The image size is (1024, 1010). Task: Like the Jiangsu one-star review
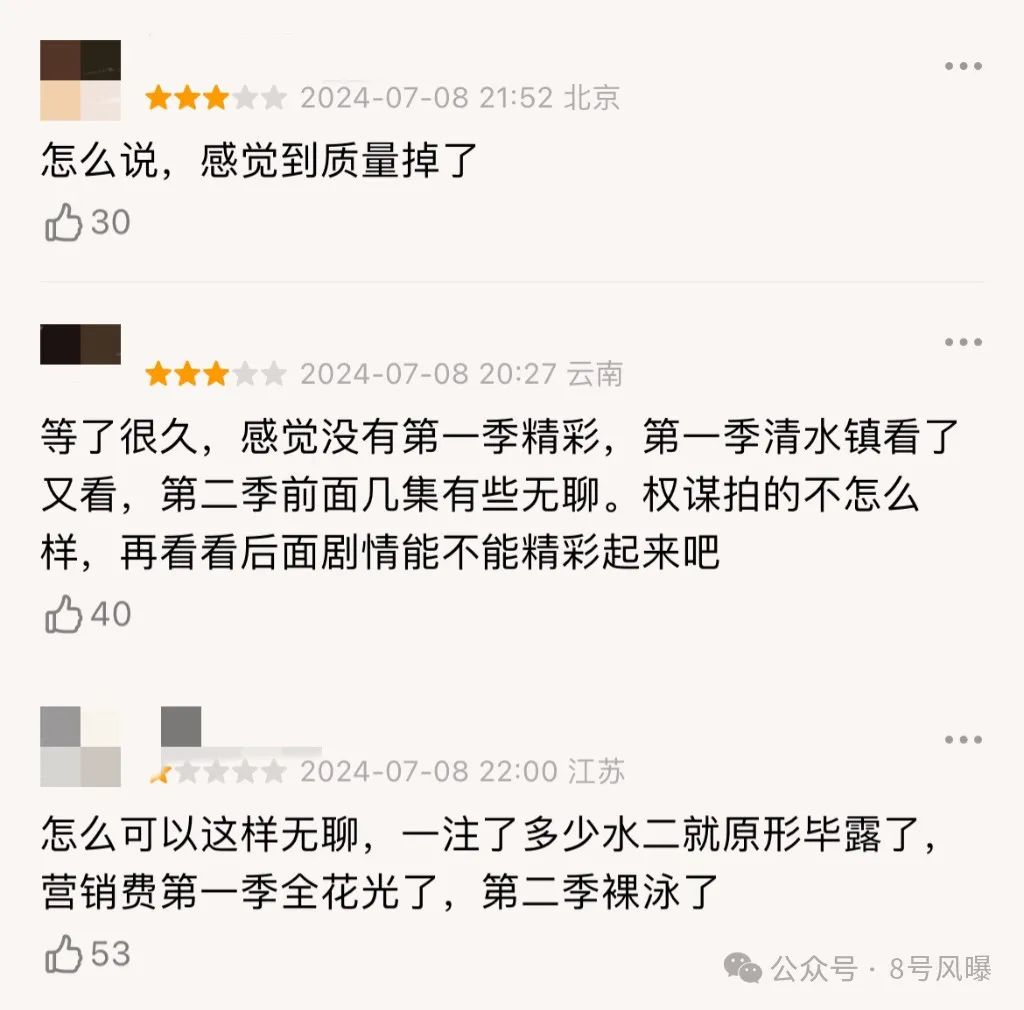pyautogui.click(x=64, y=954)
